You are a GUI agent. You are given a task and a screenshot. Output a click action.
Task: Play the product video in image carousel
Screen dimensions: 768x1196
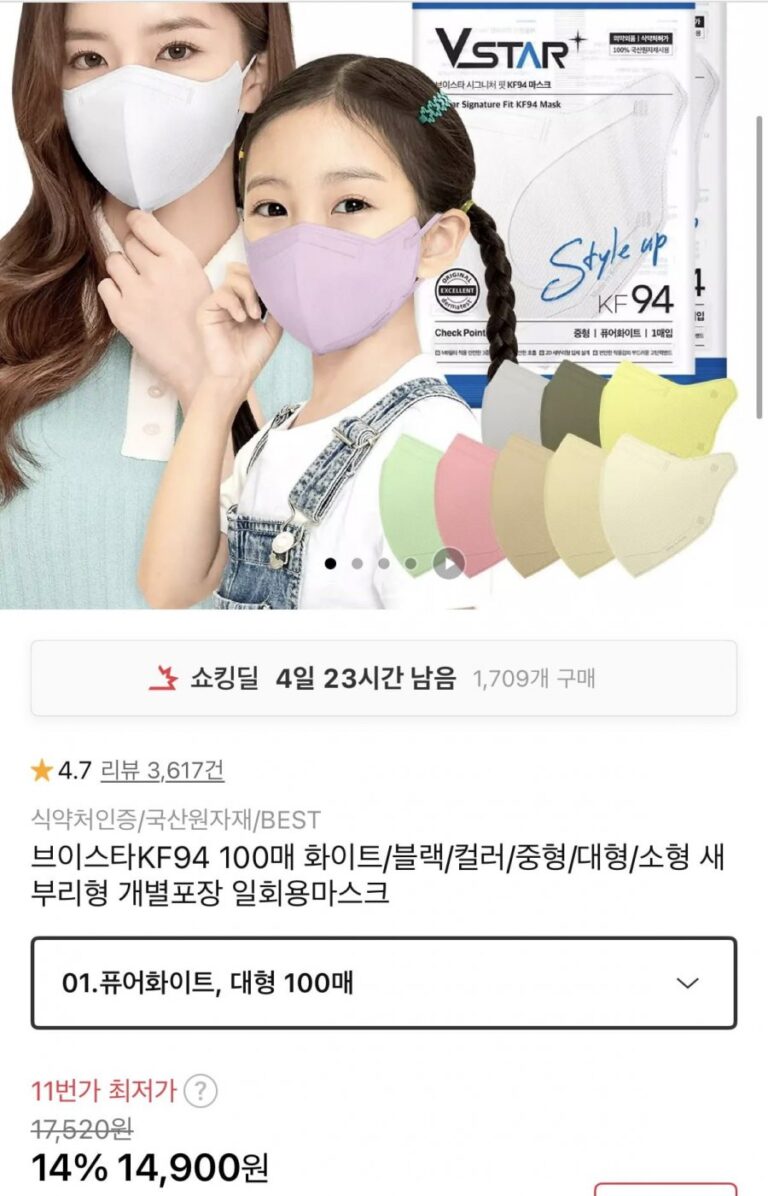point(448,563)
